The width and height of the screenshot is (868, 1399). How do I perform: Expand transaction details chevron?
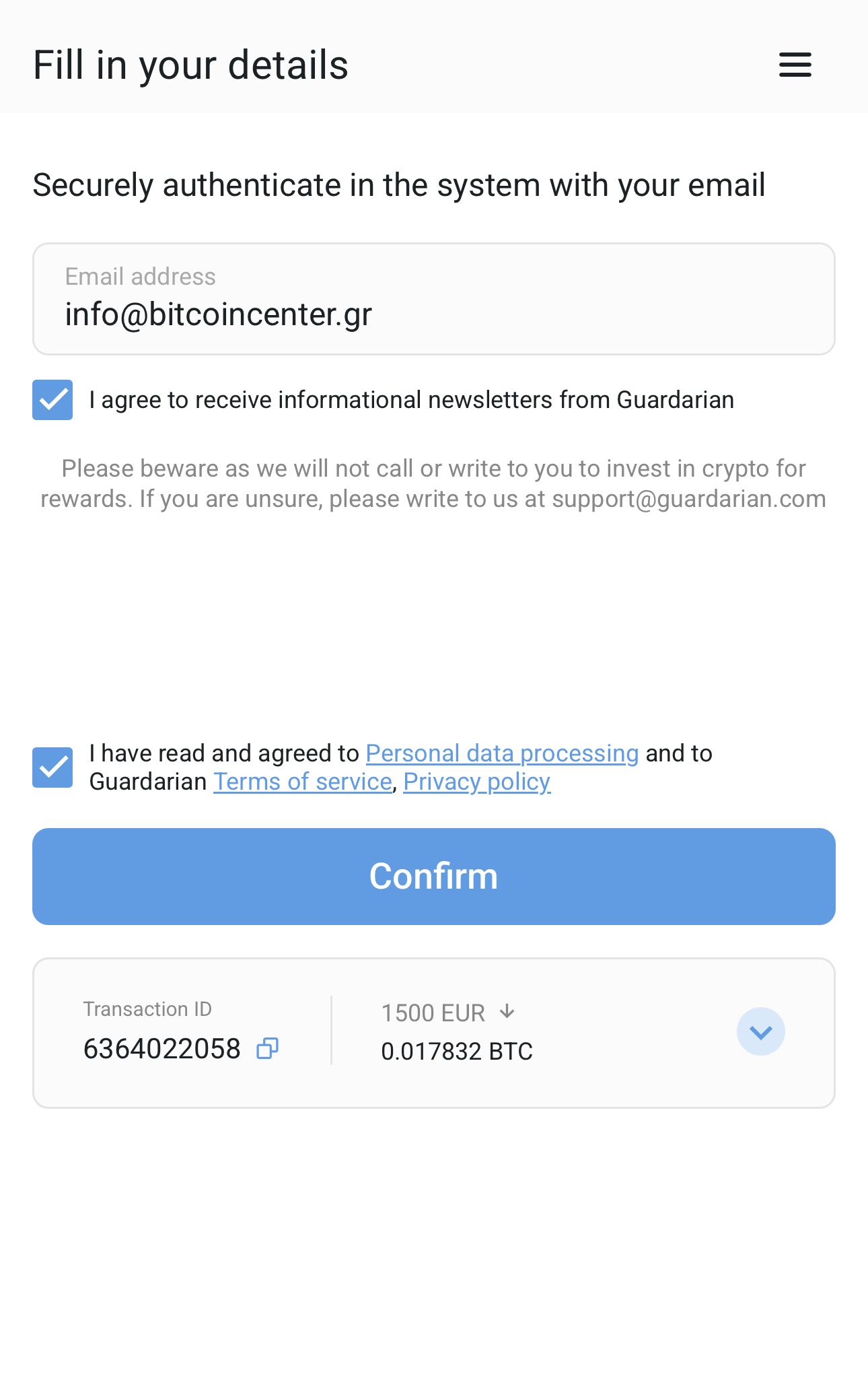(760, 1031)
